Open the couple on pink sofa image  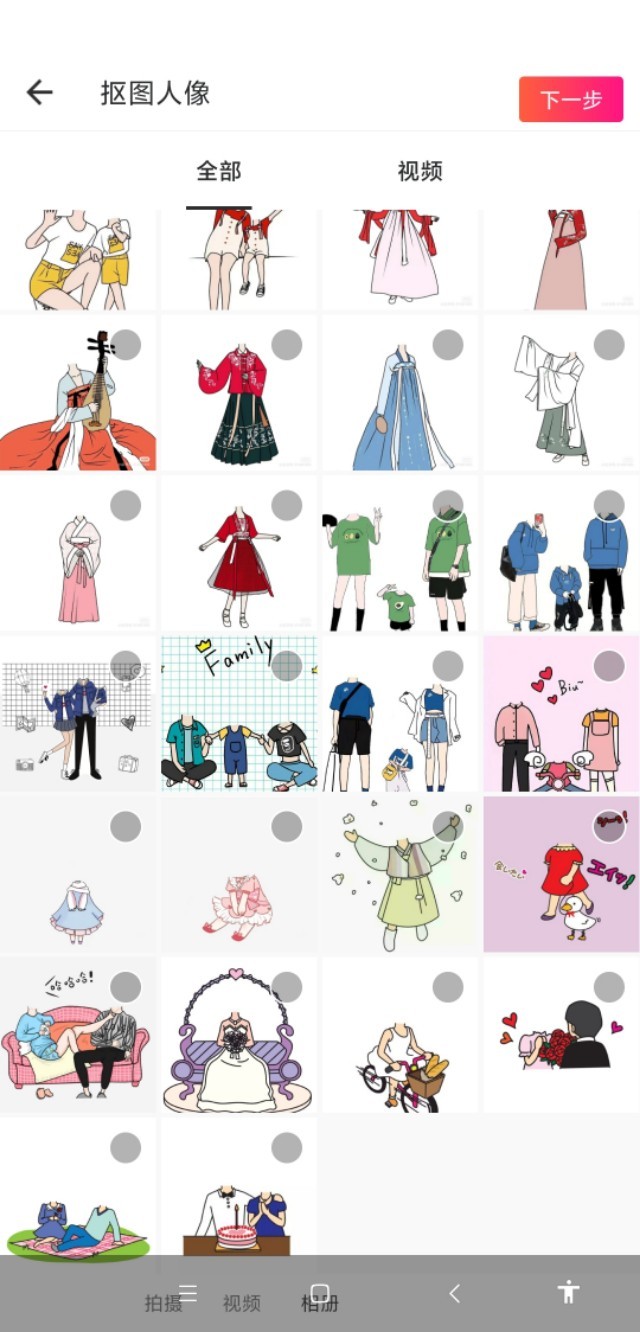[77, 1035]
